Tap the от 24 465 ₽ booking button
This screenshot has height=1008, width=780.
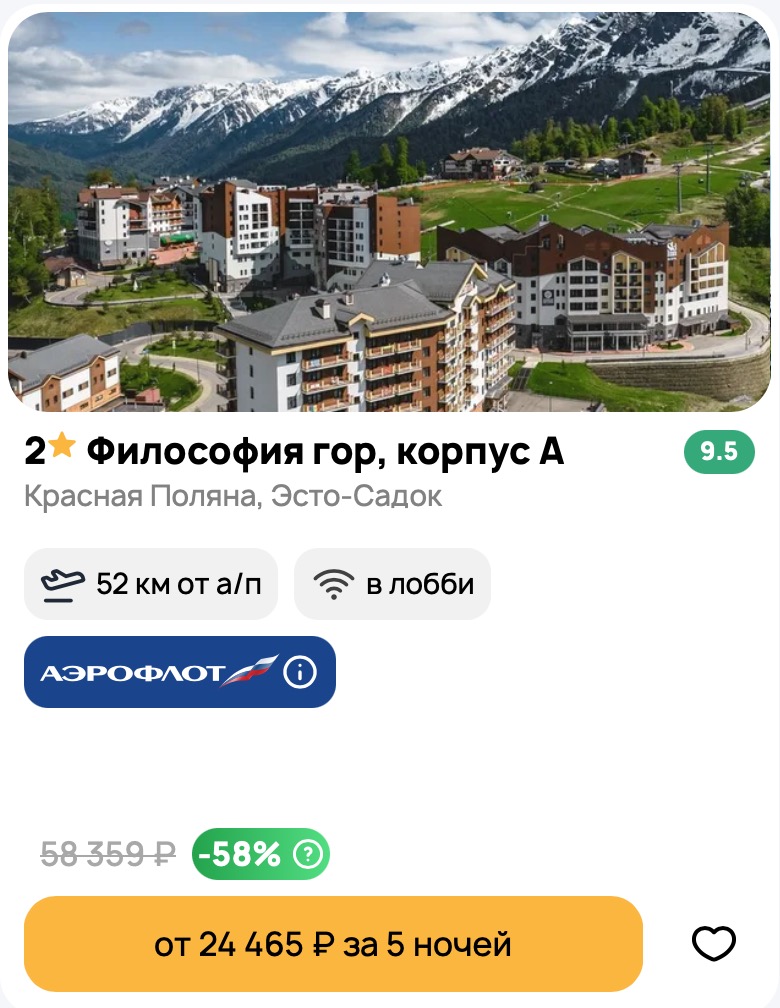333,944
